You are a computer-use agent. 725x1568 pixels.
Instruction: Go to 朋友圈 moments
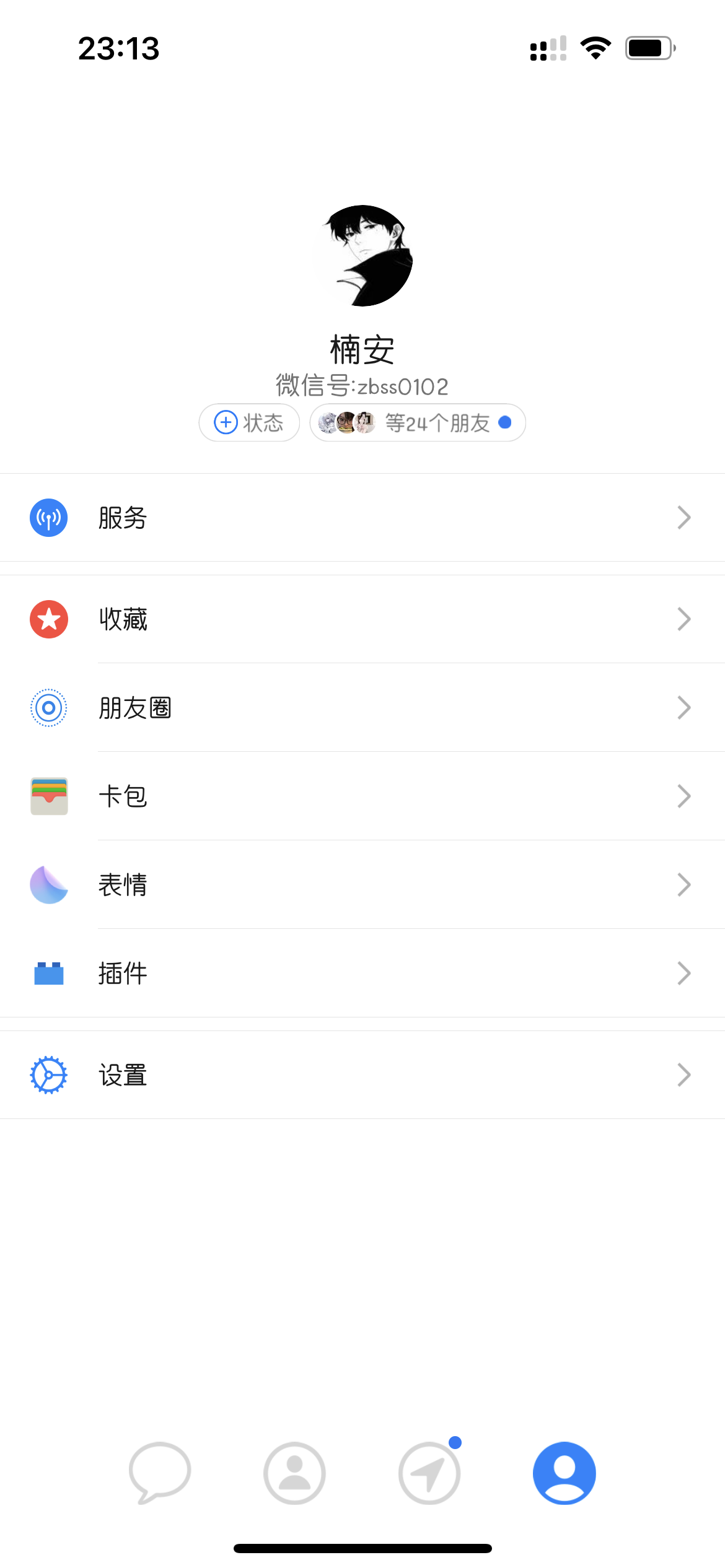pyautogui.click(x=362, y=708)
